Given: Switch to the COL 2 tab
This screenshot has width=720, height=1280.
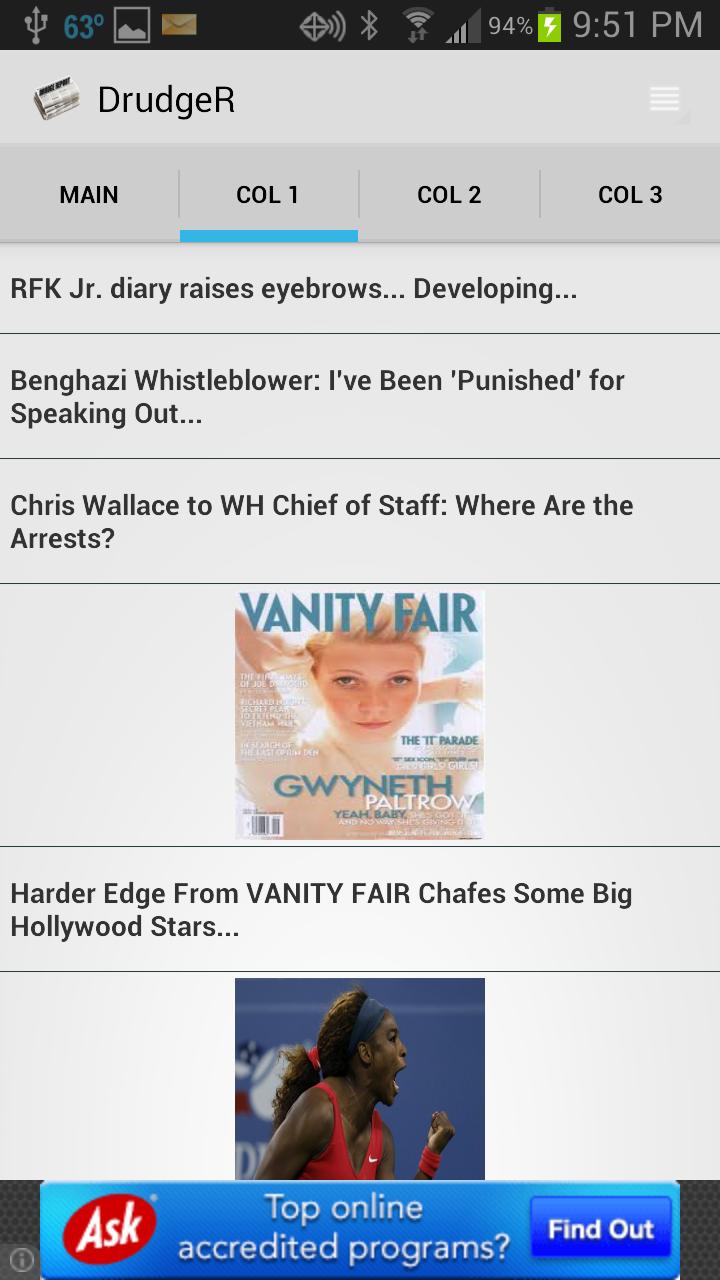Looking at the screenshot, I should tap(449, 195).
